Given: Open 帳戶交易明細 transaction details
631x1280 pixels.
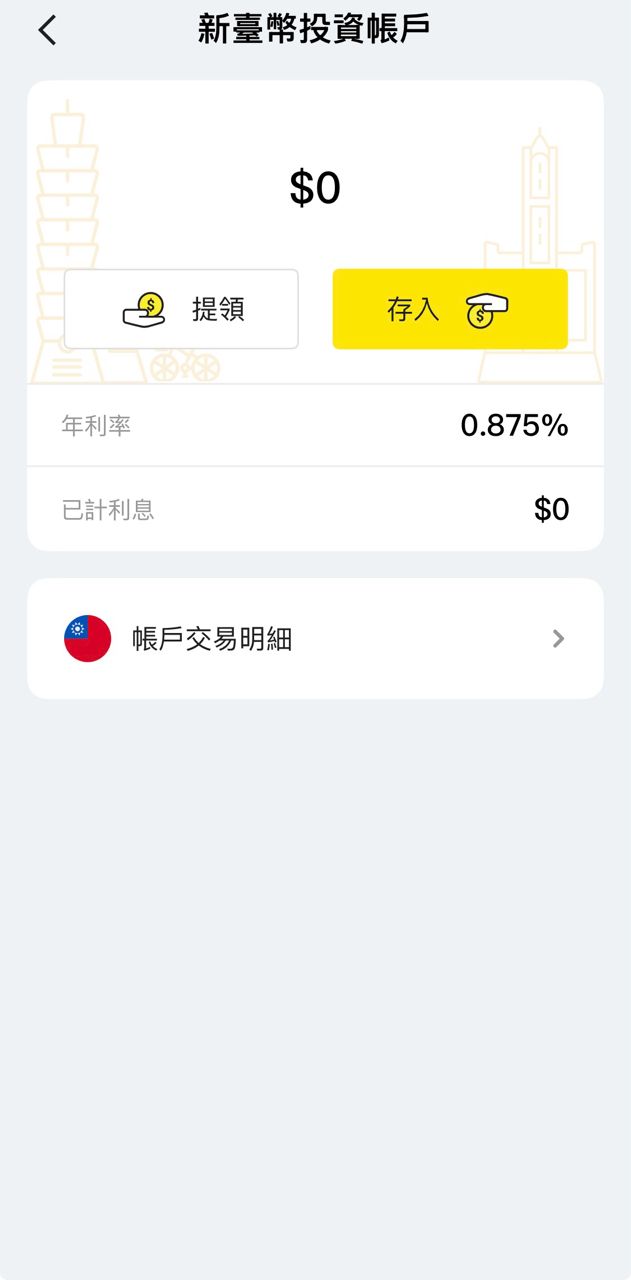Looking at the screenshot, I should [x=315, y=638].
